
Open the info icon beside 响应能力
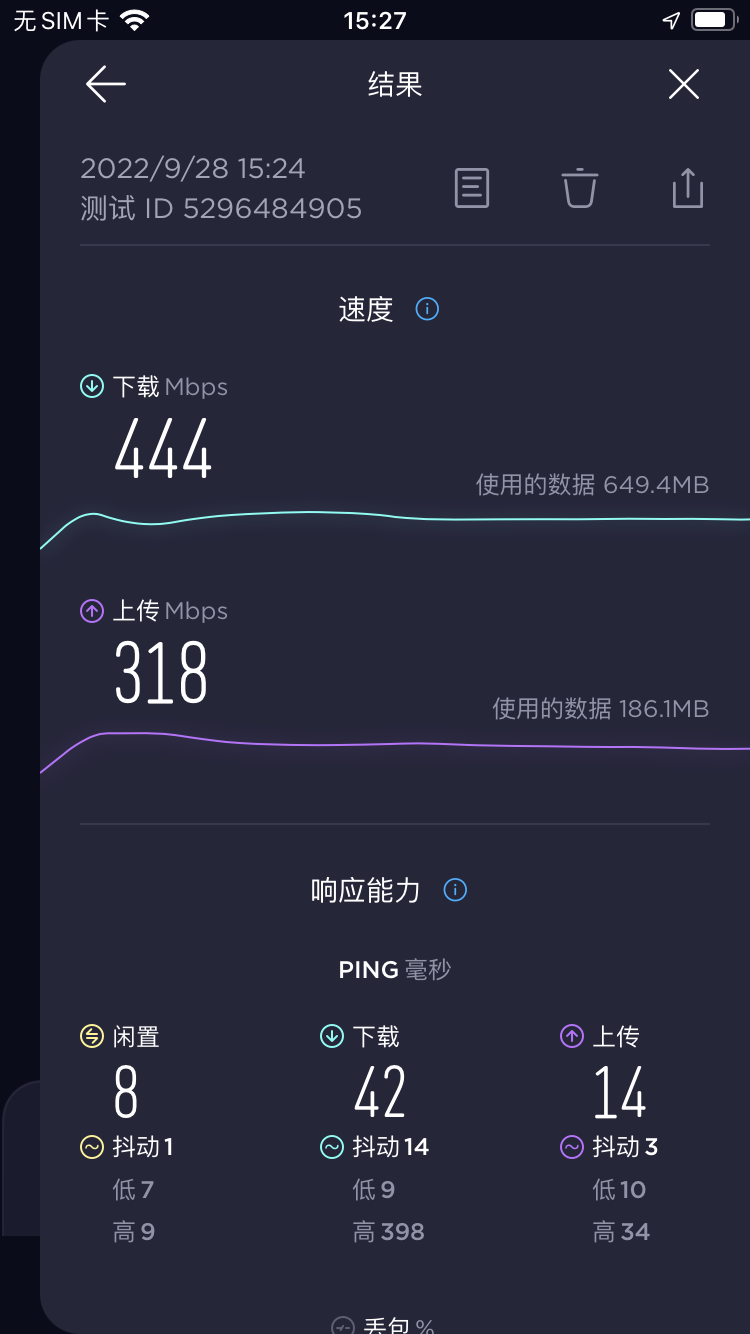[x=455, y=890]
